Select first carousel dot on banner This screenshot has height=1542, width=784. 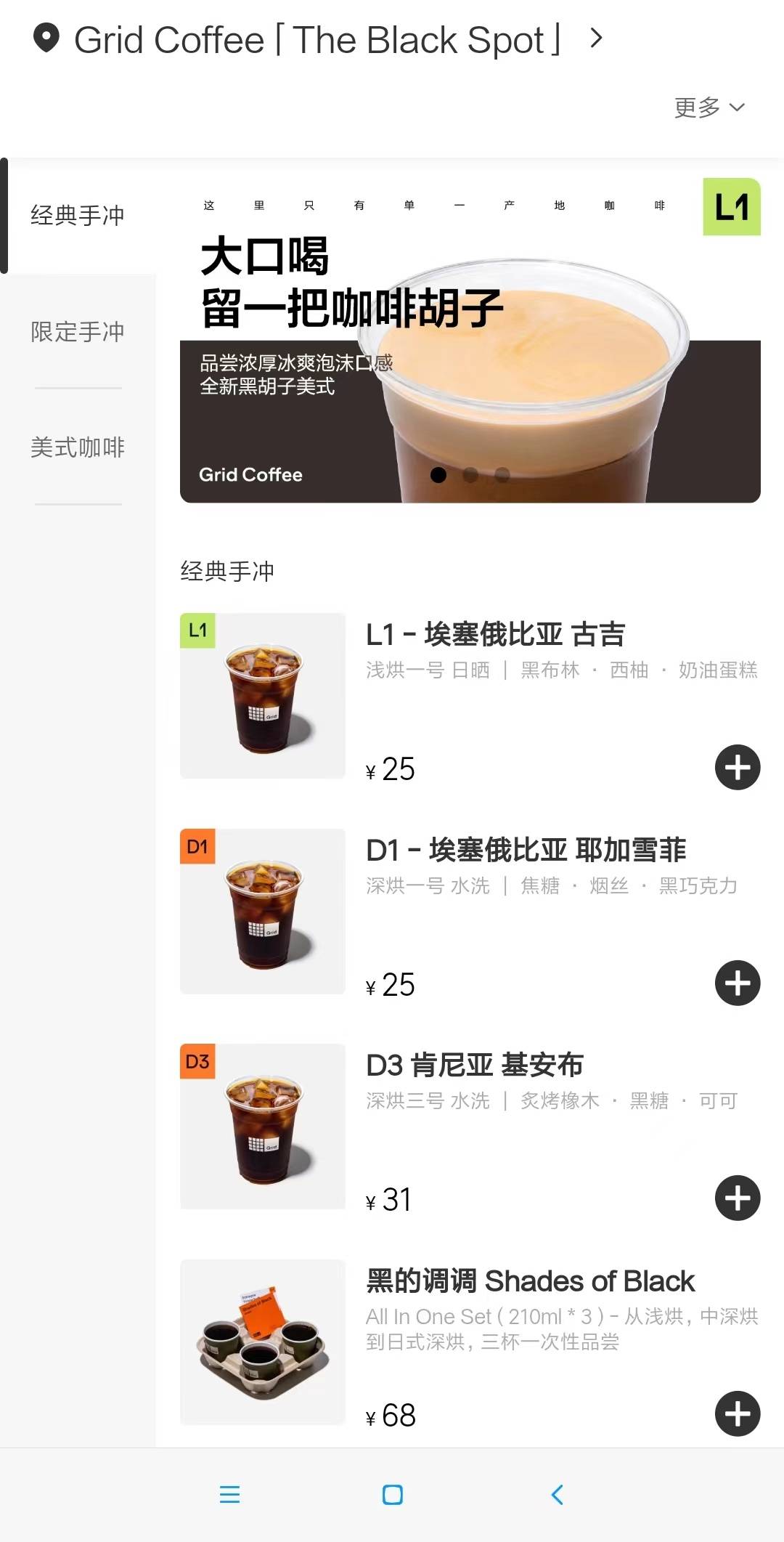coord(439,474)
